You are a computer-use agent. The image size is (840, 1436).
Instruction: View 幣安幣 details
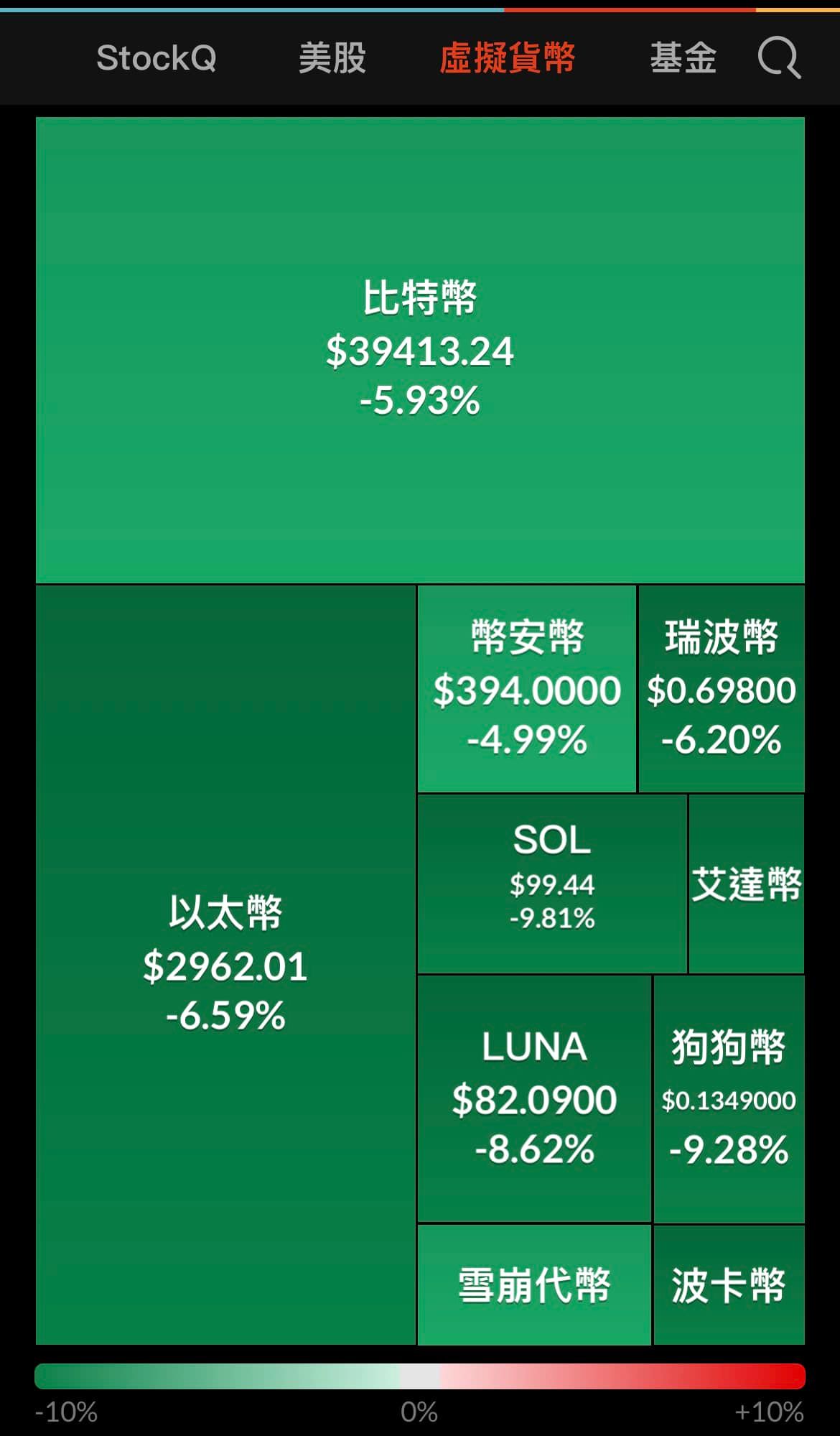[526, 688]
